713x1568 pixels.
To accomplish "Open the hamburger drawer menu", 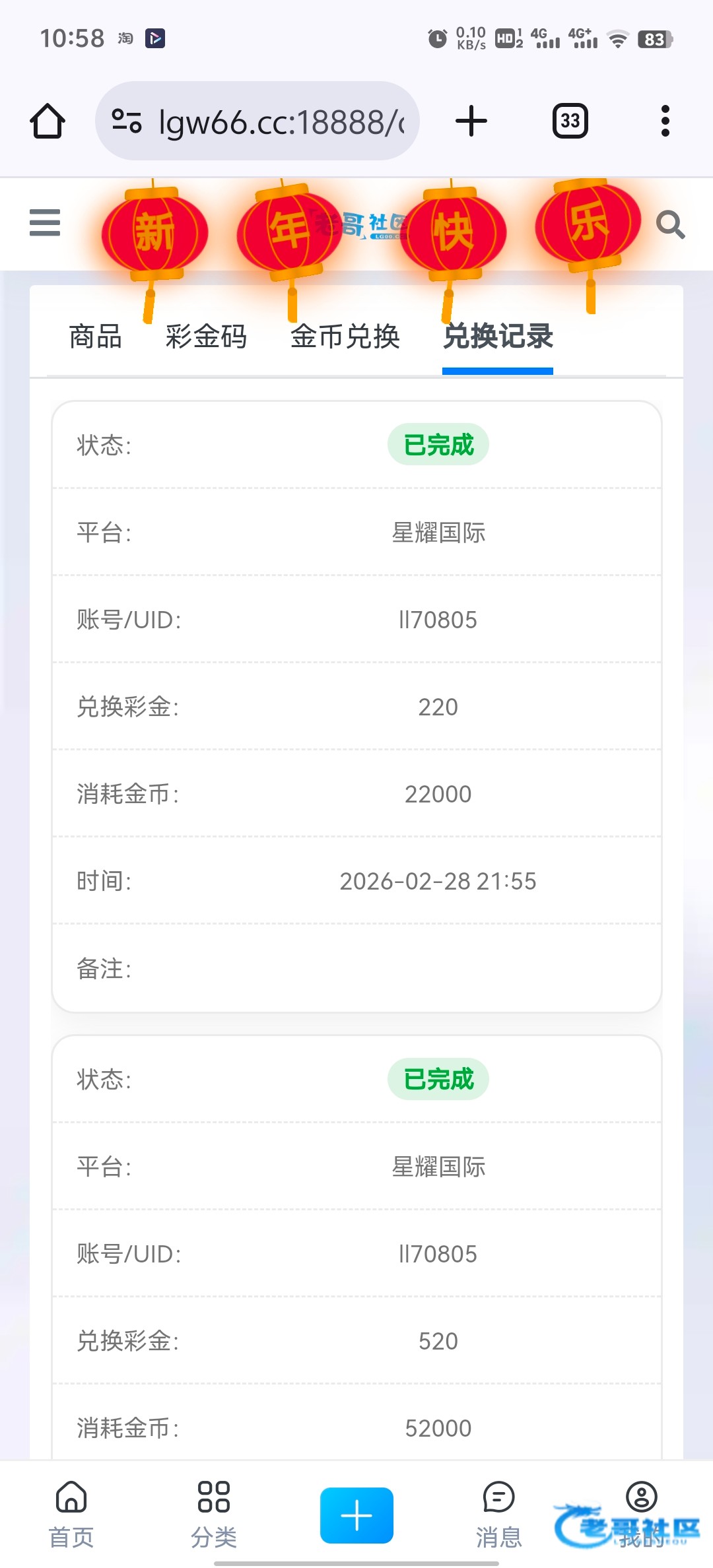I will coord(45,222).
